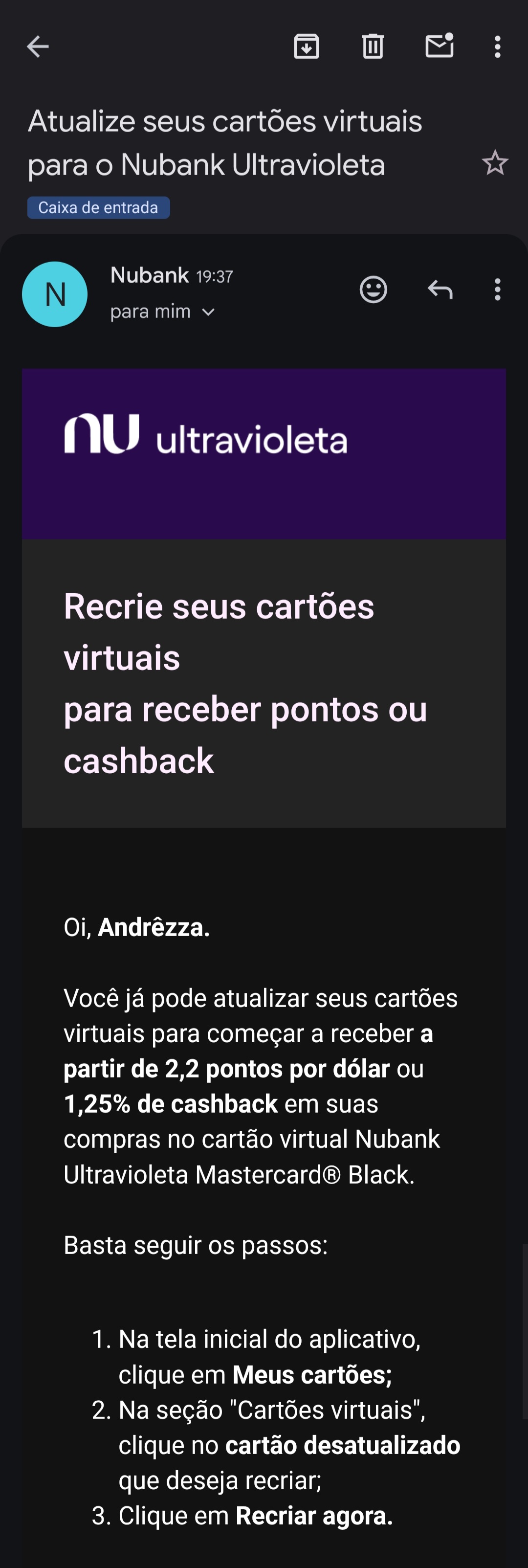Screen dimensions: 528x1568
Task: Delete this email with the trash icon
Action: point(373,46)
